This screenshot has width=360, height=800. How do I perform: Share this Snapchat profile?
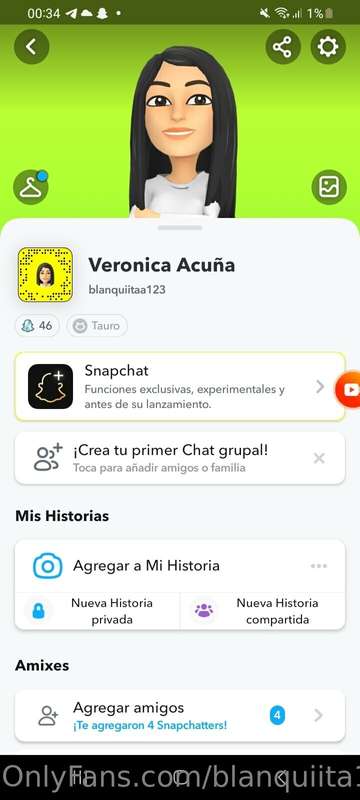pos(282,47)
